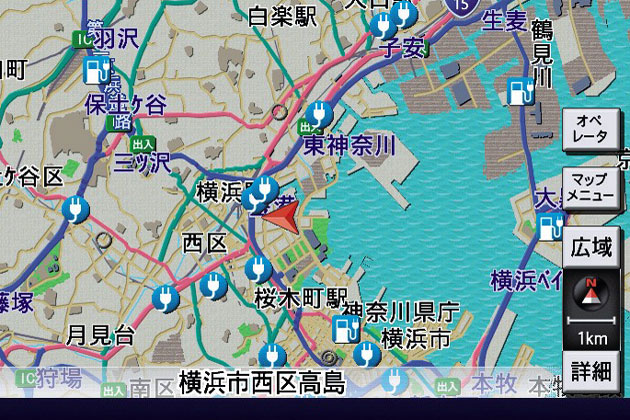Open the マップメニュー map menu
This screenshot has width=630, height=420.
[590, 188]
